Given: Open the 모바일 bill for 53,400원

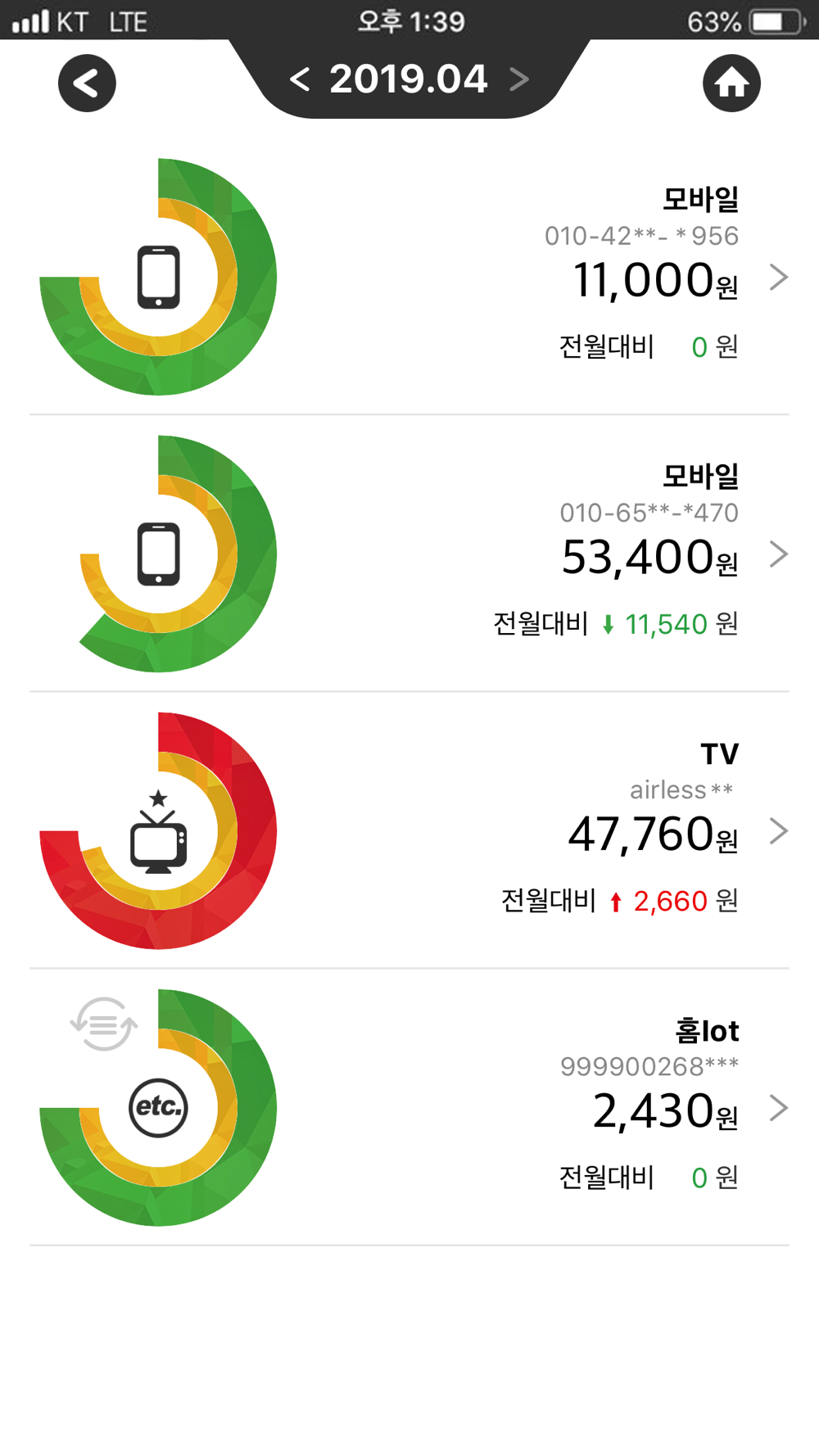Looking at the screenshot, I should (x=409, y=554).
